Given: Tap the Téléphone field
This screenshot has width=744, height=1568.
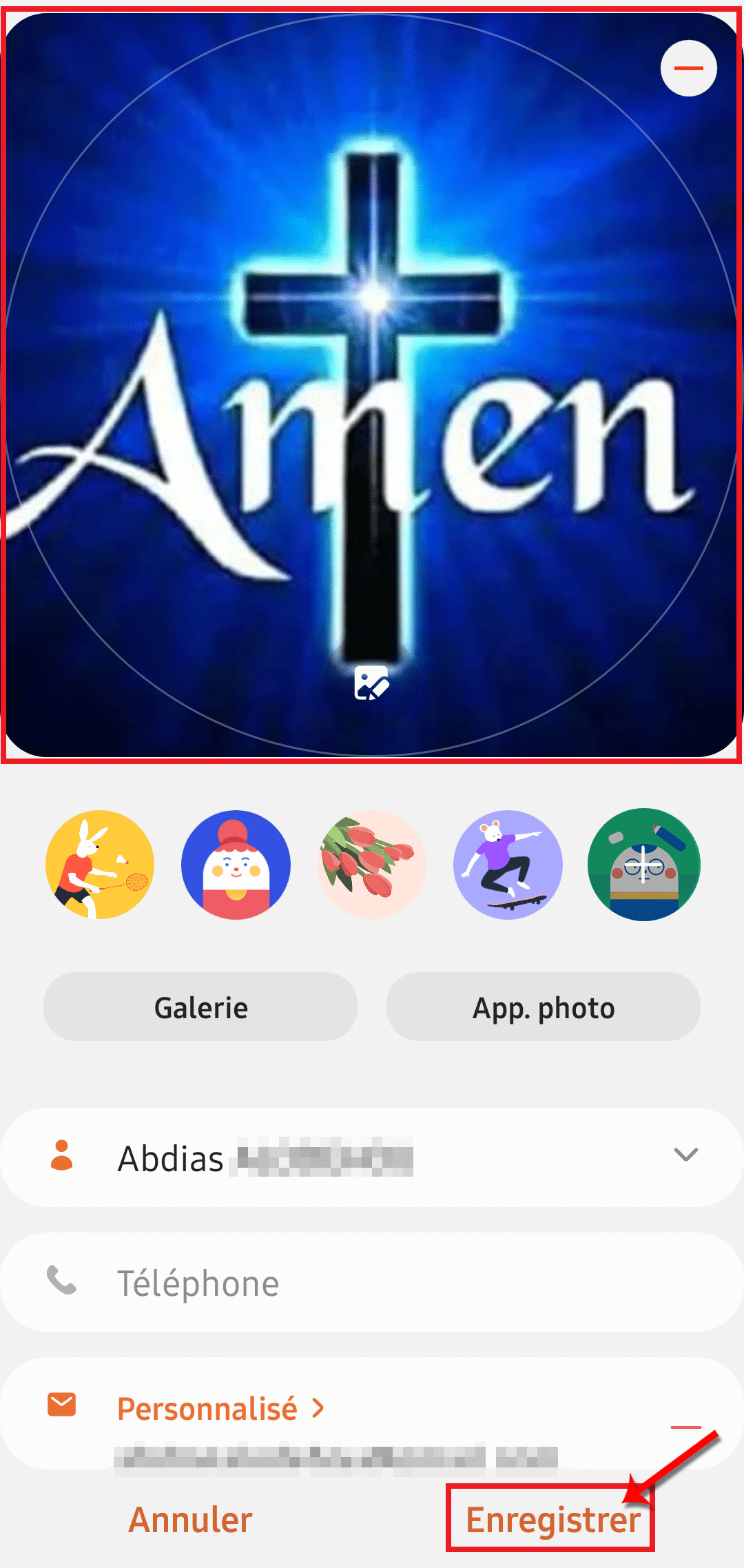Looking at the screenshot, I should [x=372, y=1284].
